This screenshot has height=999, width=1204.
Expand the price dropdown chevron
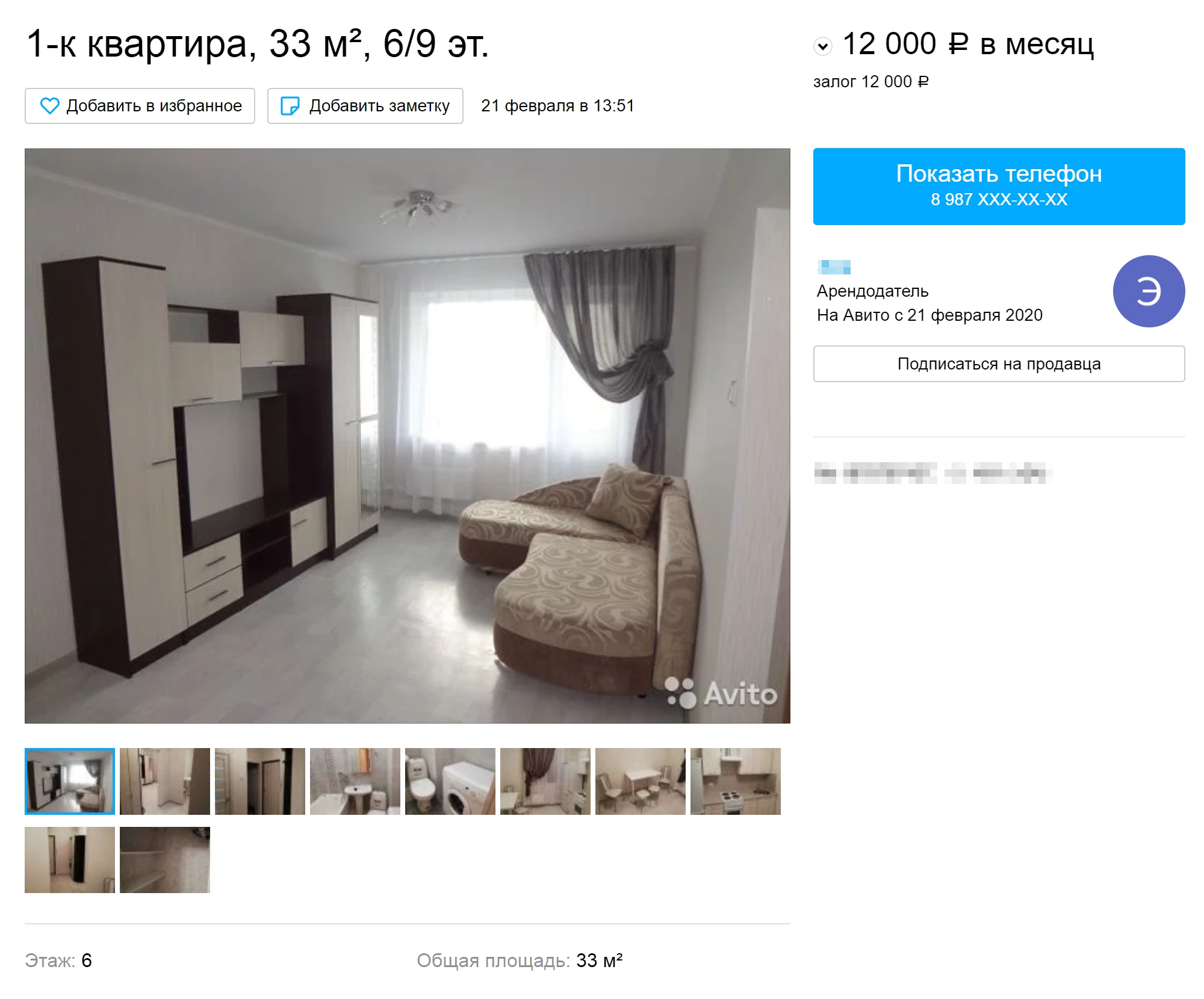pos(822,46)
